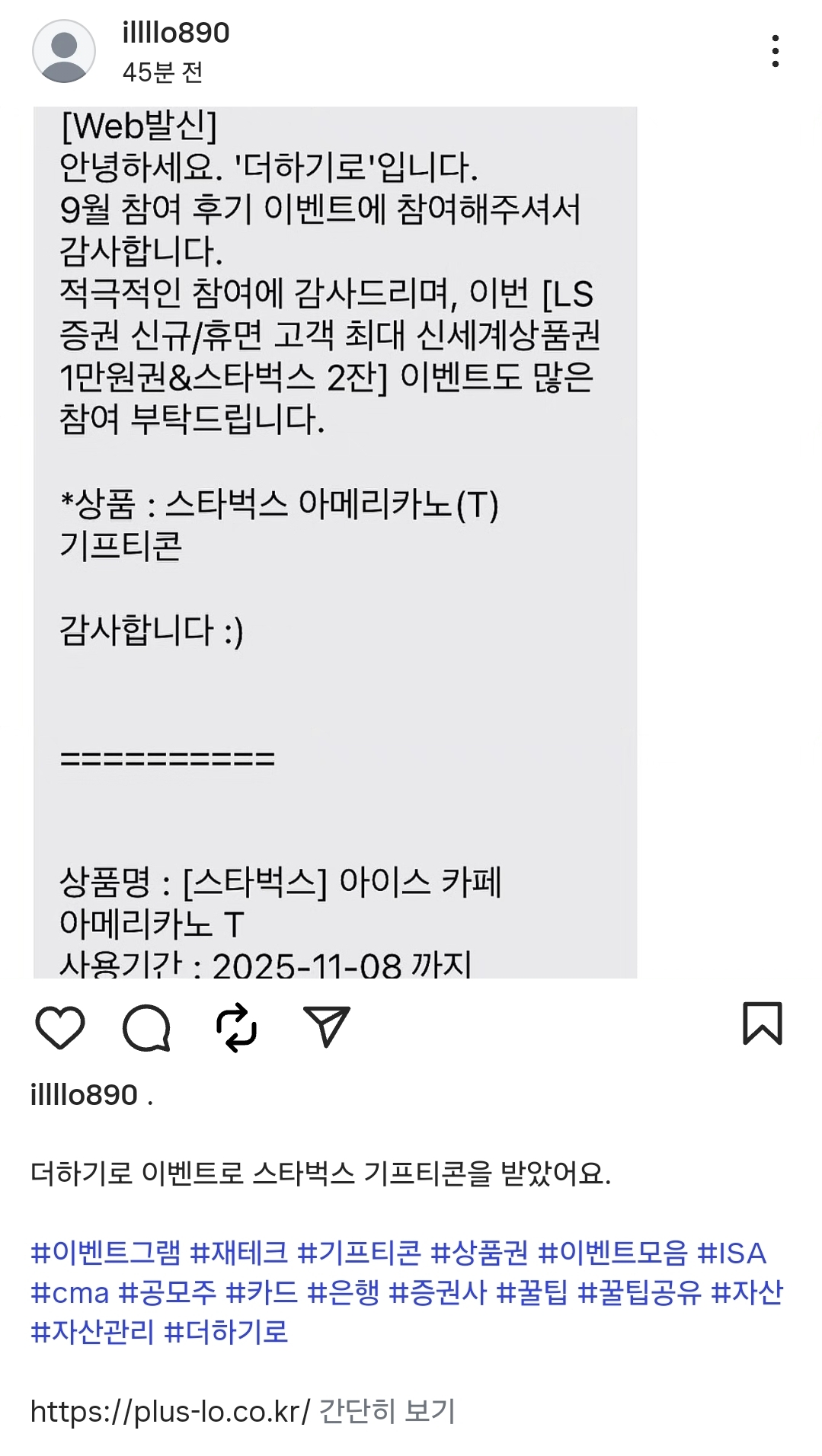The image size is (822, 1456).
Task: Open the #재테크 hashtag
Action: (239, 1253)
